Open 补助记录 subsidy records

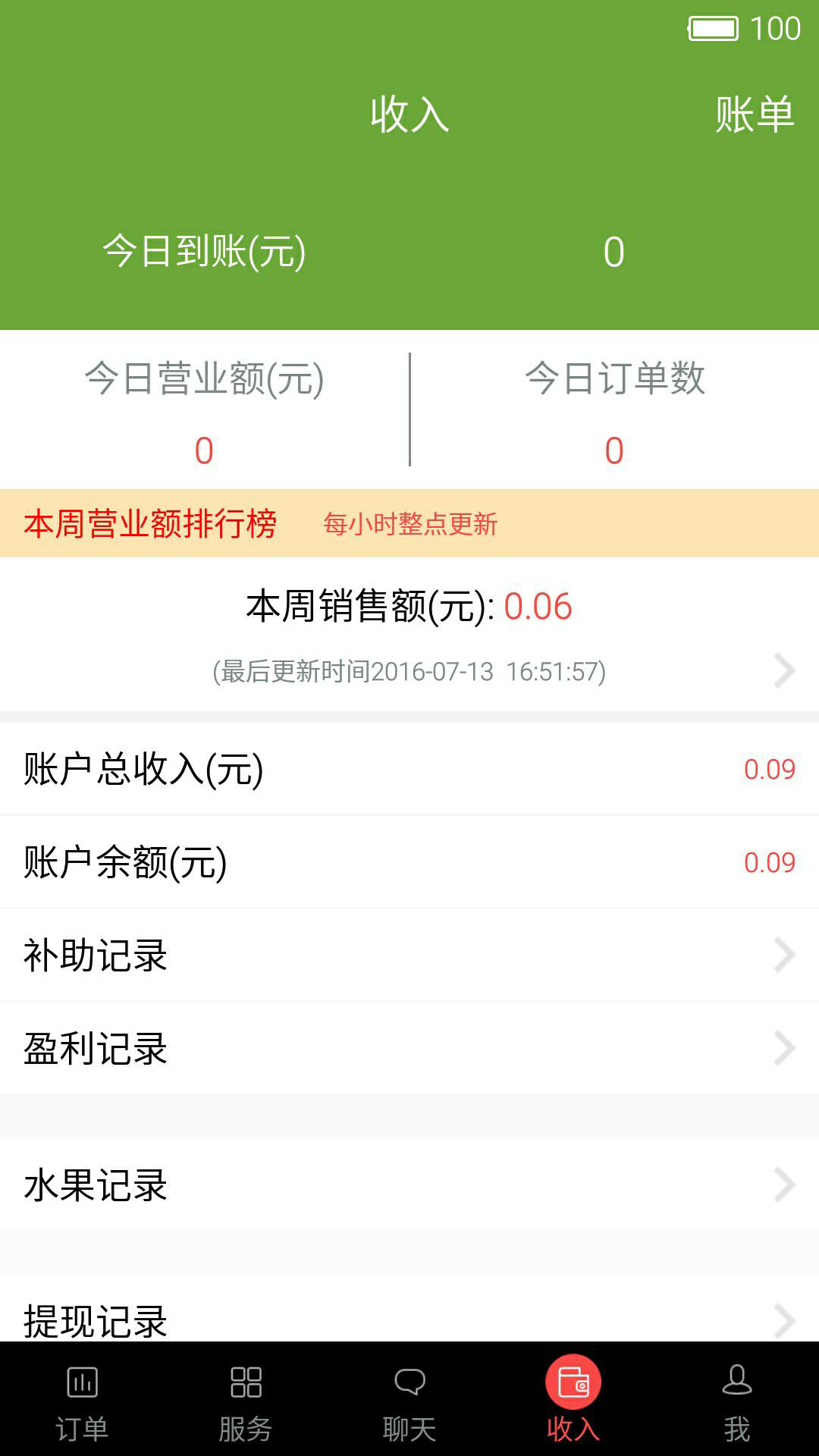409,955
